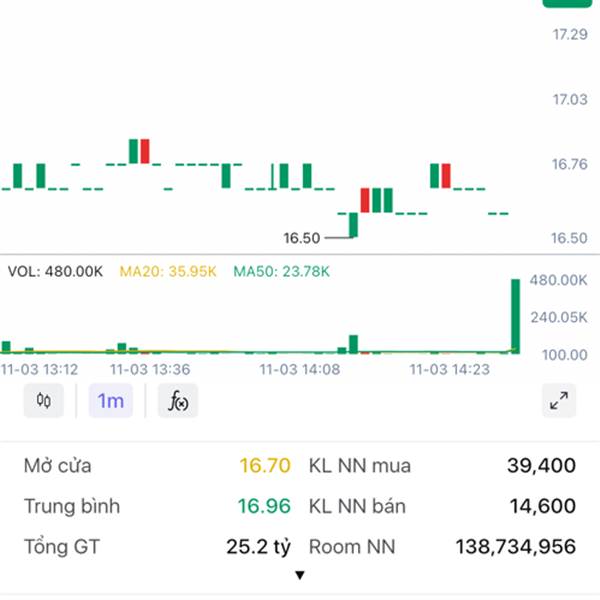This screenshot has height=600, width=600.
Task: Open the indicators f(x) menu
Action: [x=179, y=401]
